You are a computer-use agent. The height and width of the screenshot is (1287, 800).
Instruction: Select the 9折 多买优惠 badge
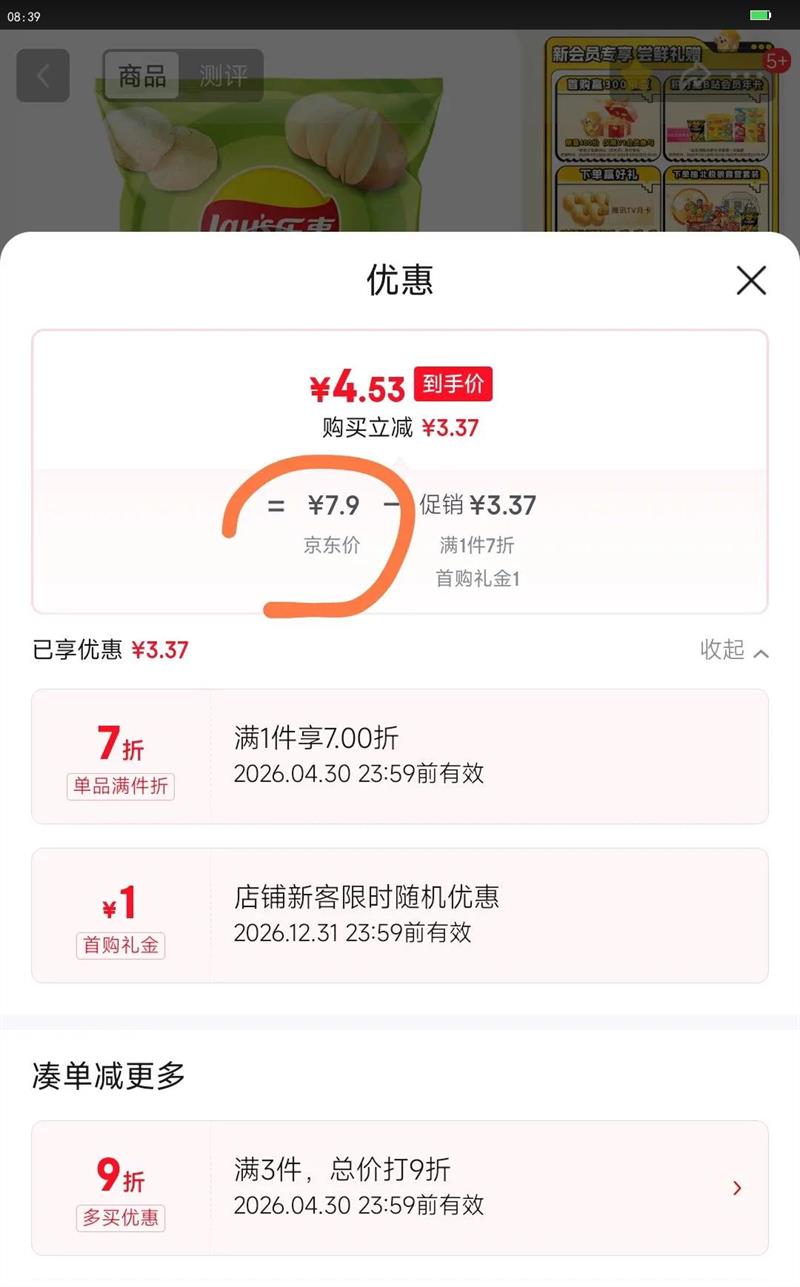120,1187
